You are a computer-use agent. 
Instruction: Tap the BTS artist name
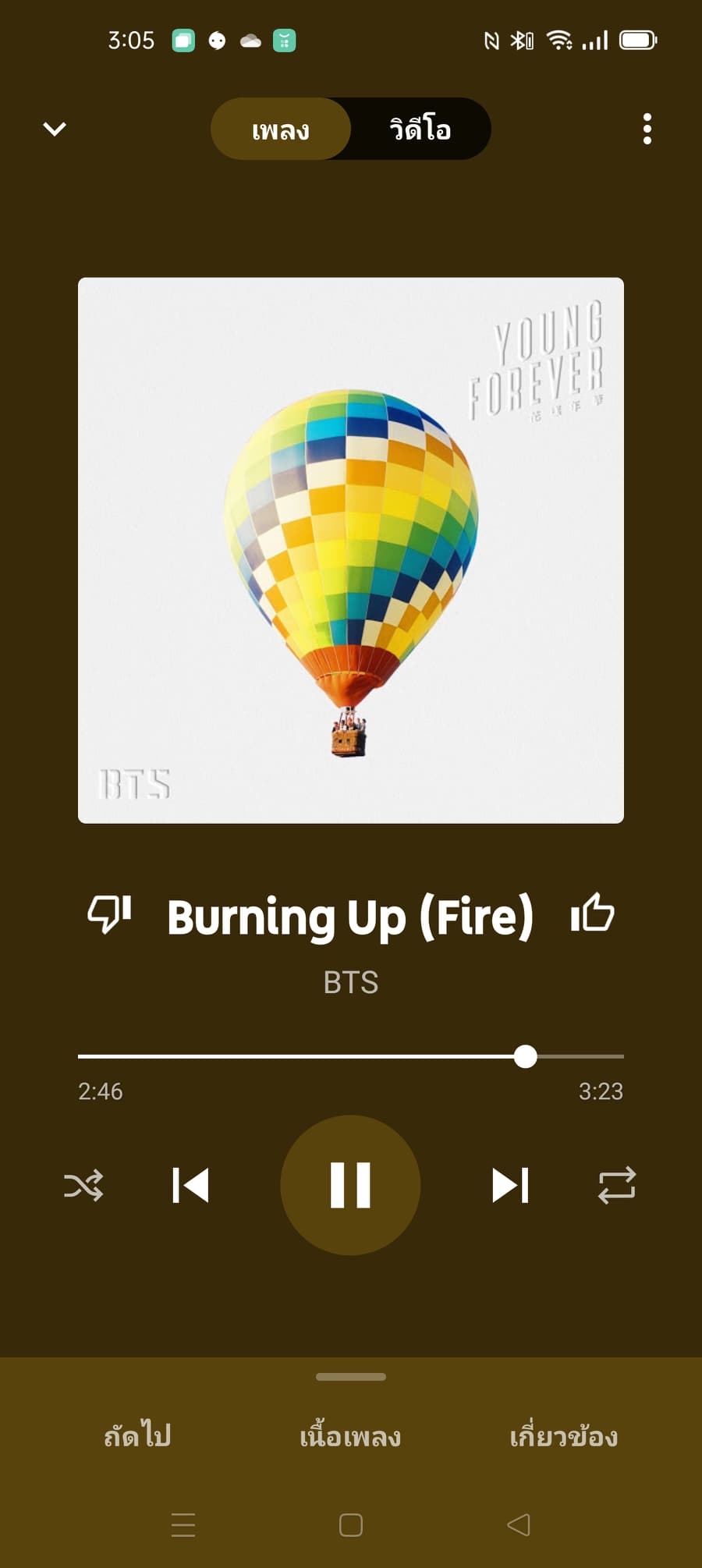pos(351,982)
